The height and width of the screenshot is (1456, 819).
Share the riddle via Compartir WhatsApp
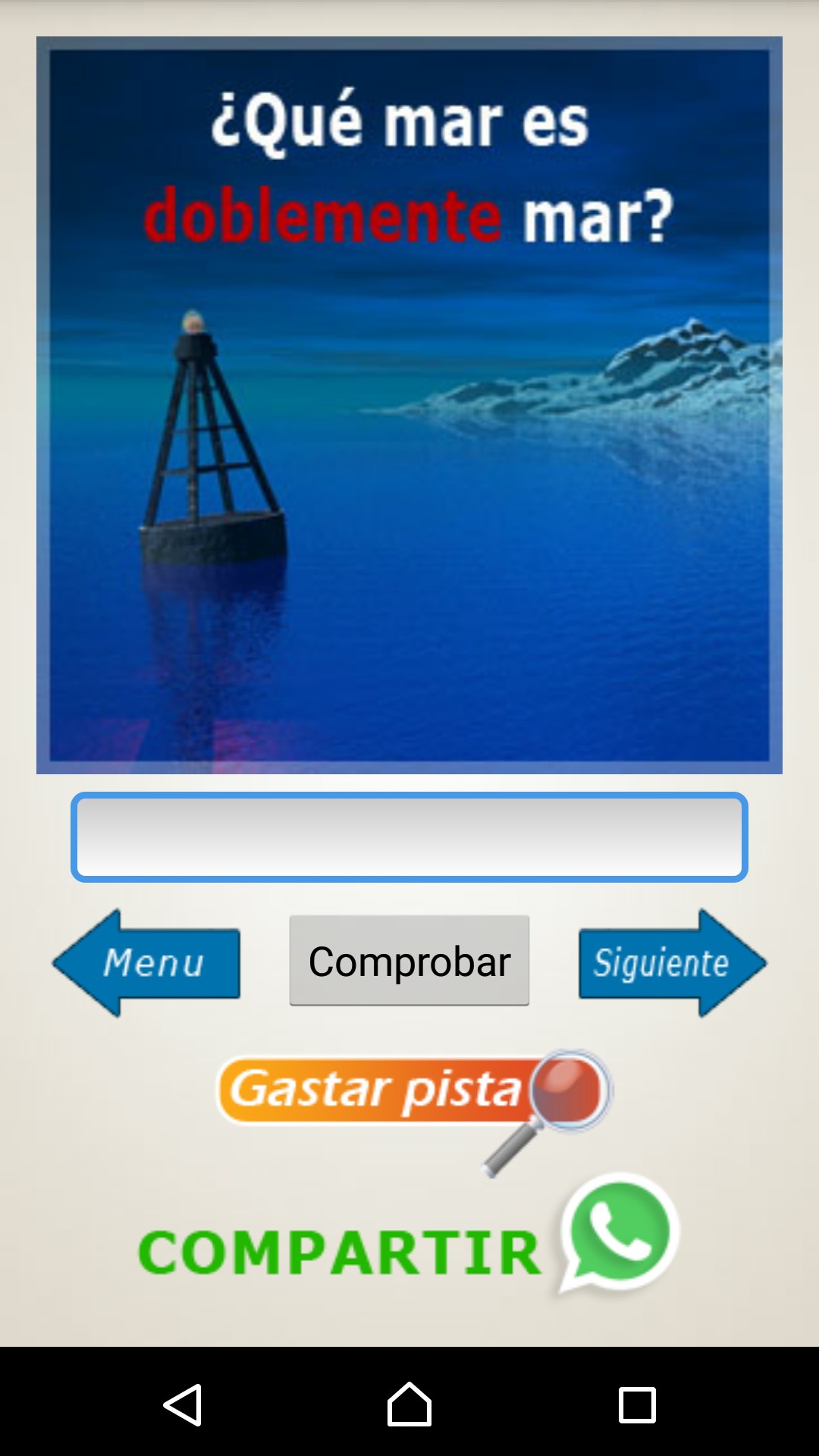pos(409,1236)
